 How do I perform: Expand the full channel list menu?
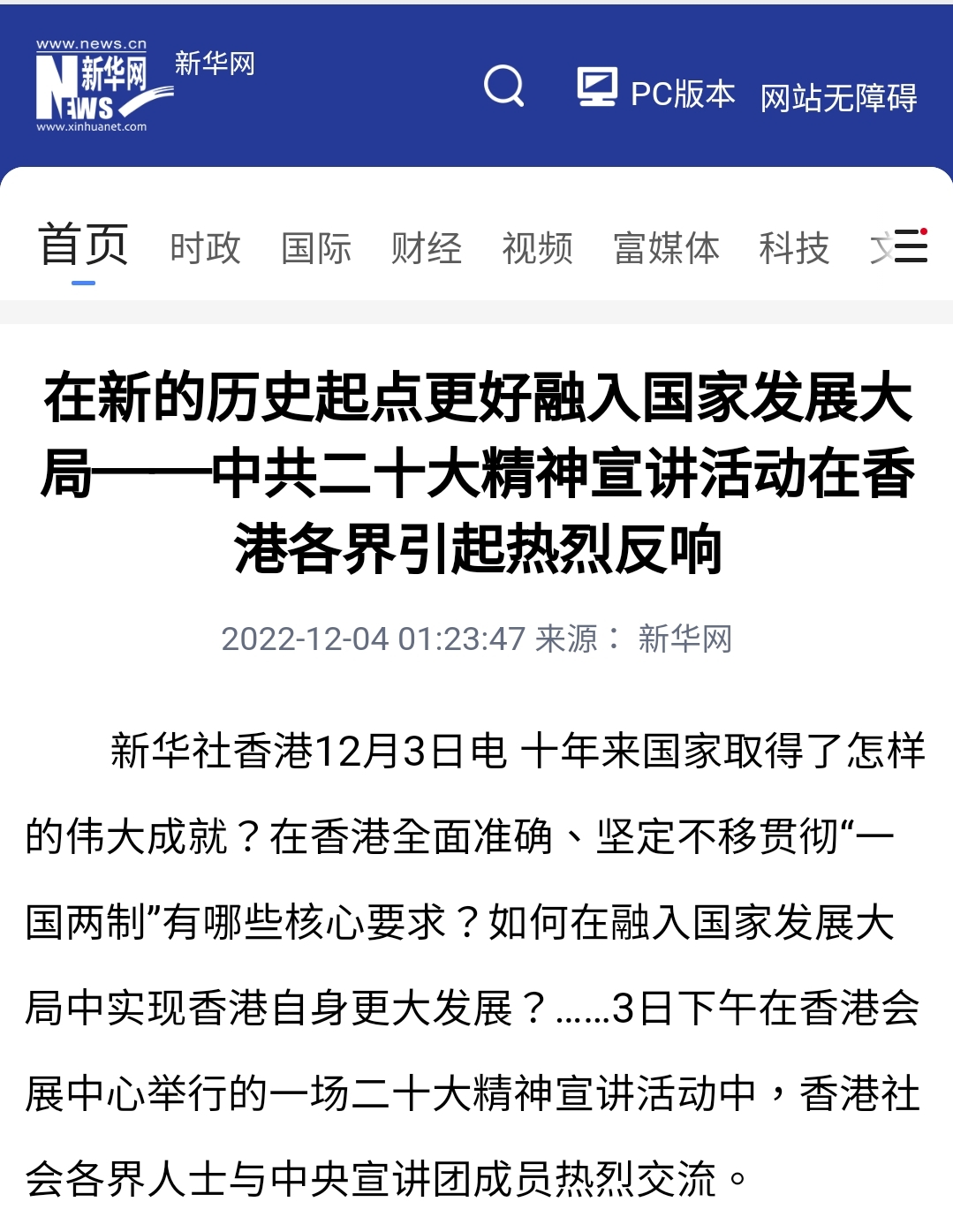click(x=909, y=246)
